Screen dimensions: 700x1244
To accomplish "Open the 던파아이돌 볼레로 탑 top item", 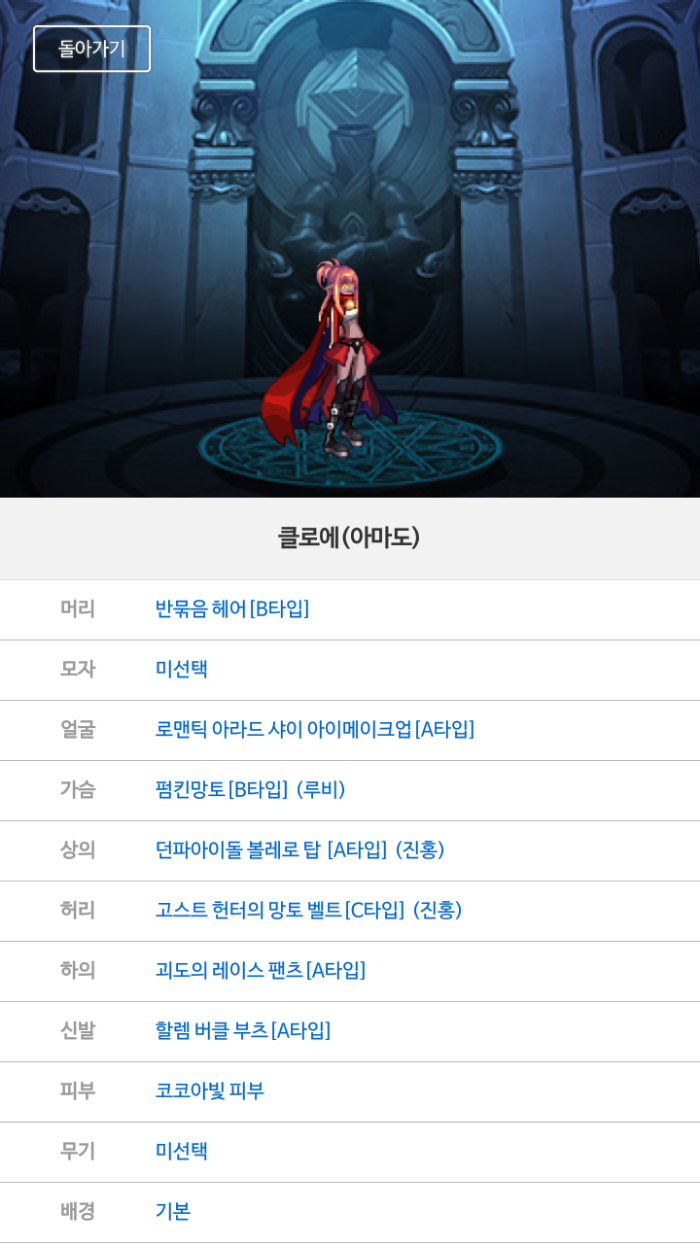I will [x=299, y=850].
